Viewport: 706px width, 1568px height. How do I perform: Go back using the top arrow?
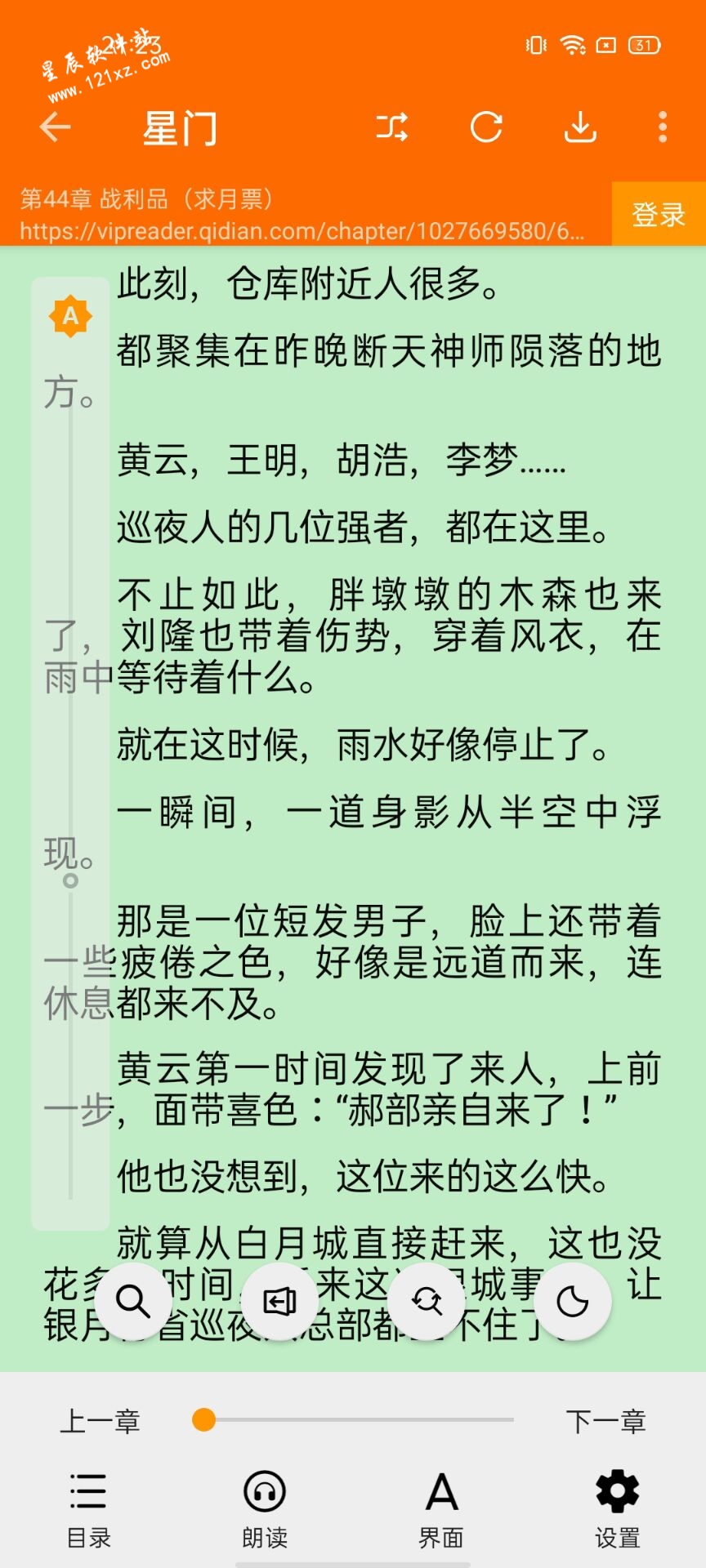56,127
